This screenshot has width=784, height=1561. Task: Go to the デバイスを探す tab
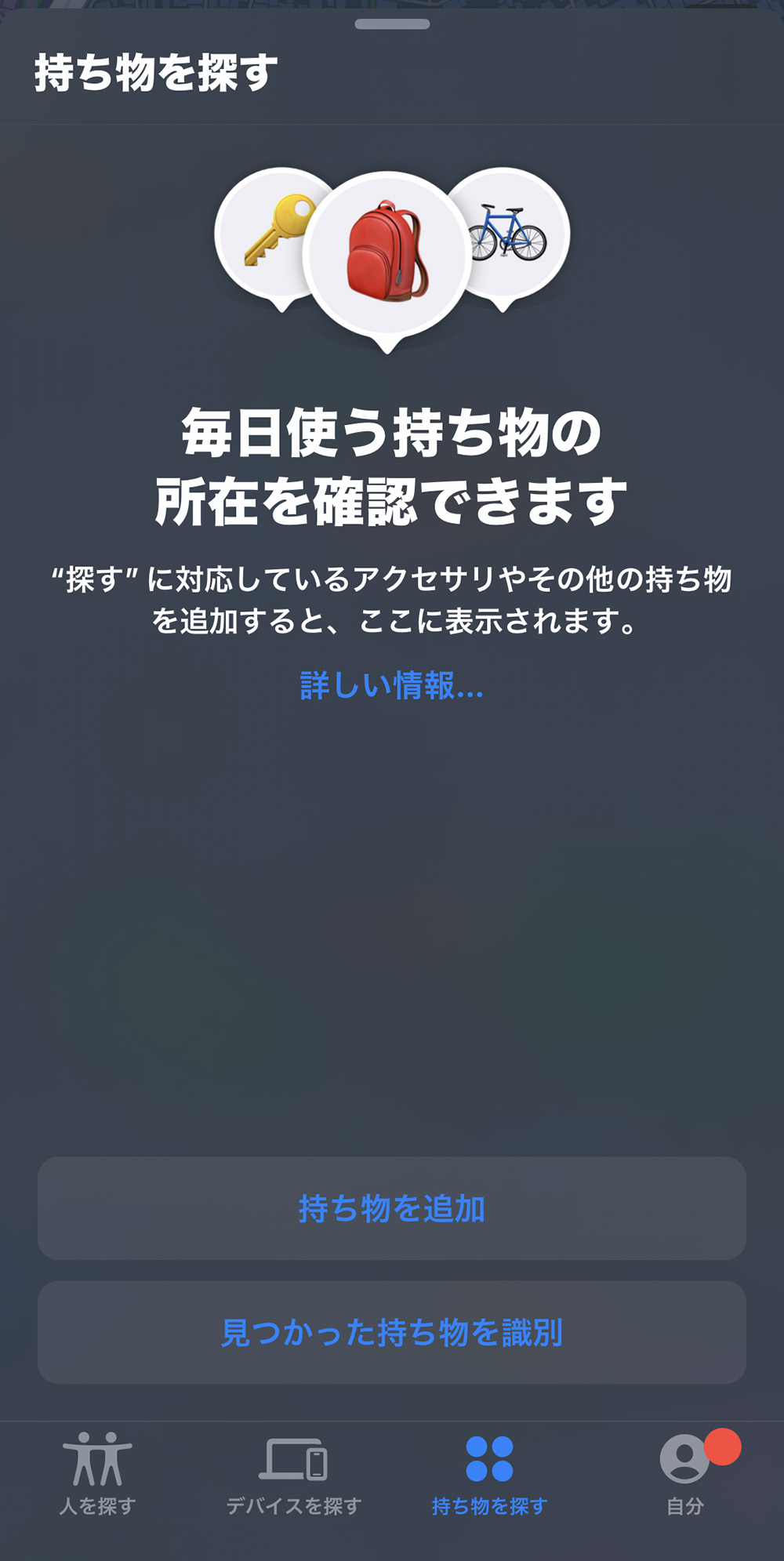293,1474
